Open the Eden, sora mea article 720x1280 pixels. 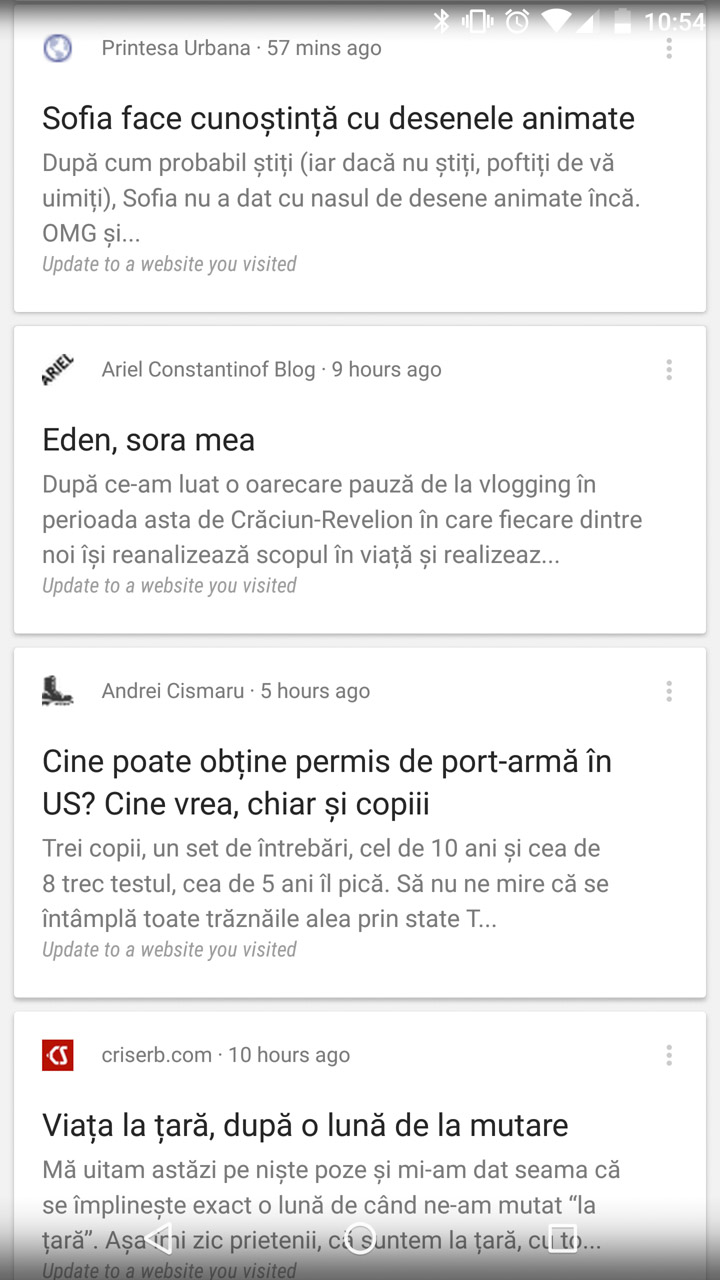point(360,480)
